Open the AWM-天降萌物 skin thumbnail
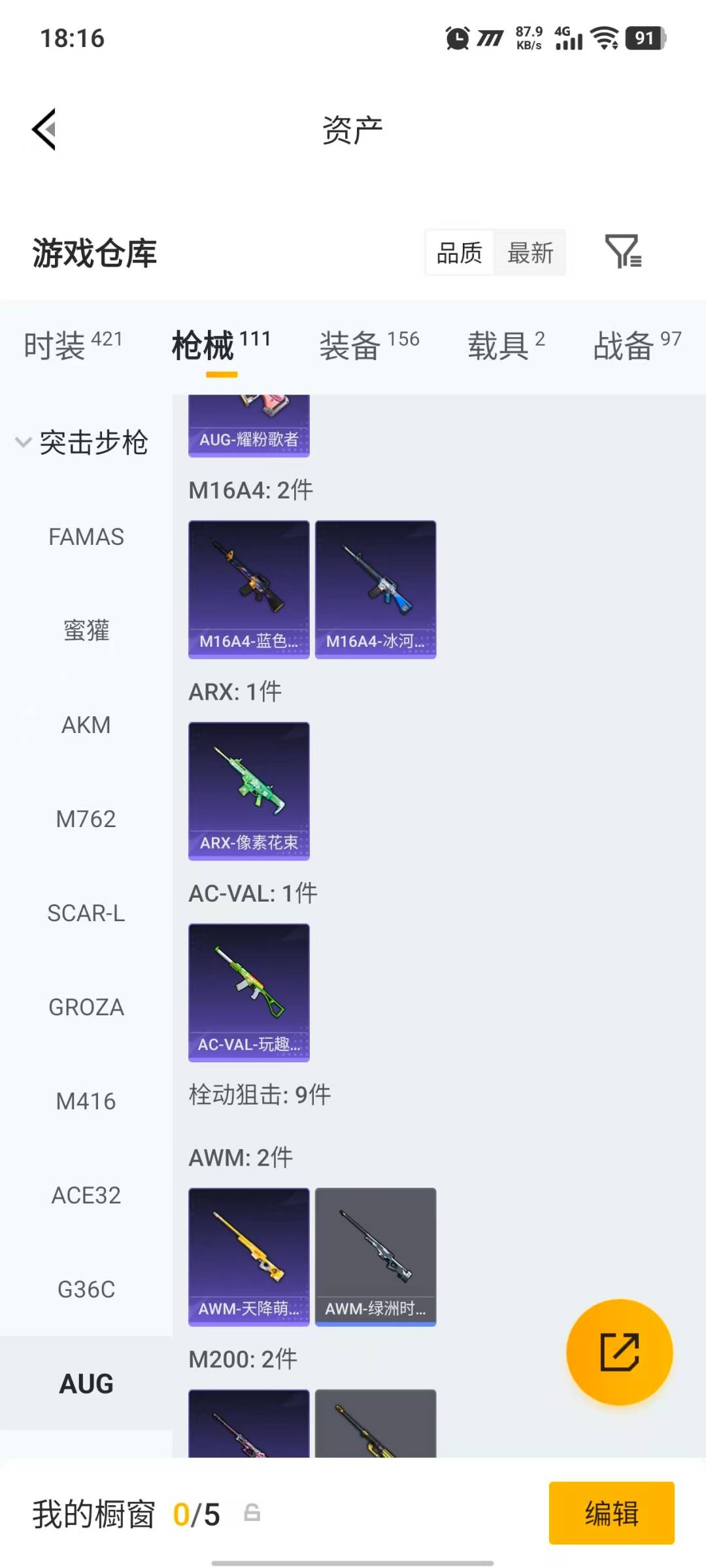 pos(249,1253)
